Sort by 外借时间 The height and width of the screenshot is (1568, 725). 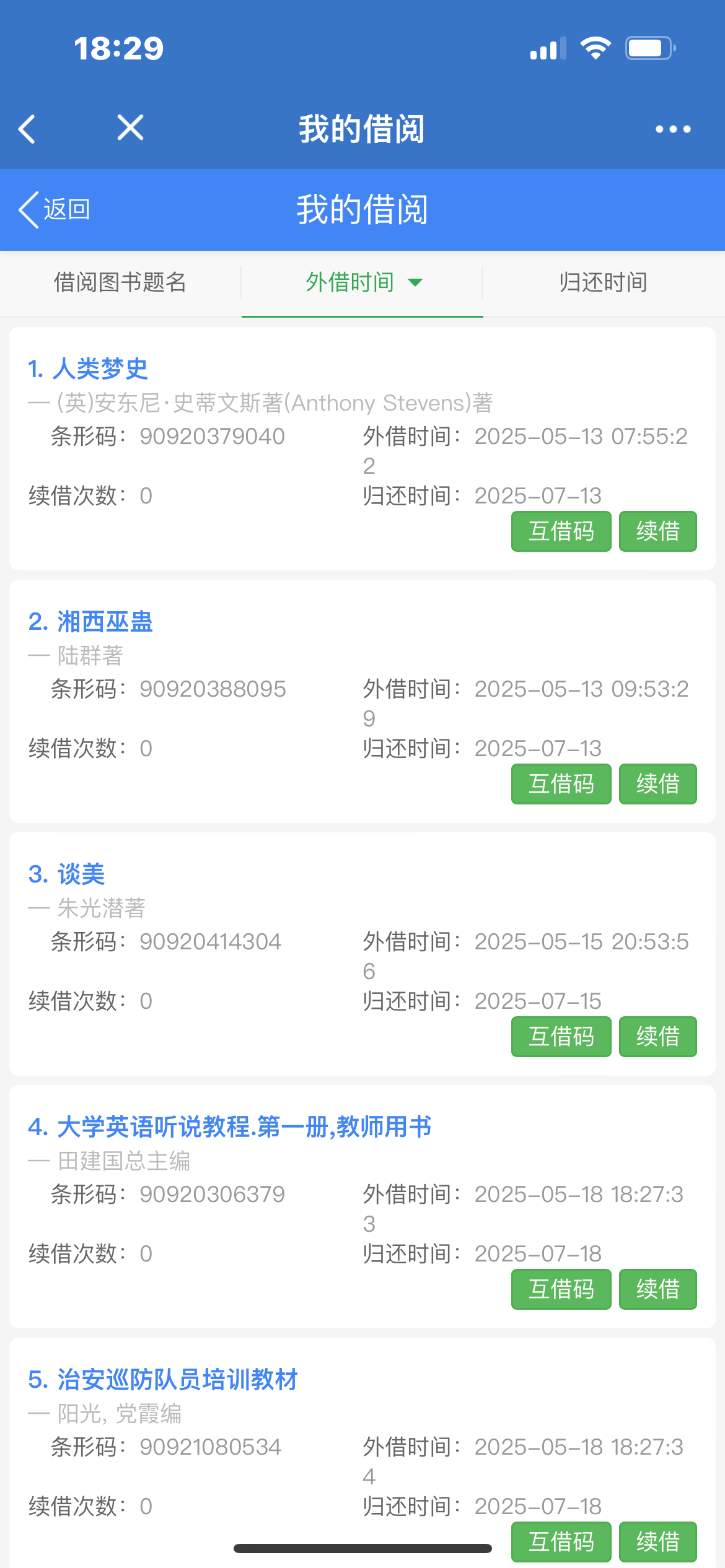(362, 282)
